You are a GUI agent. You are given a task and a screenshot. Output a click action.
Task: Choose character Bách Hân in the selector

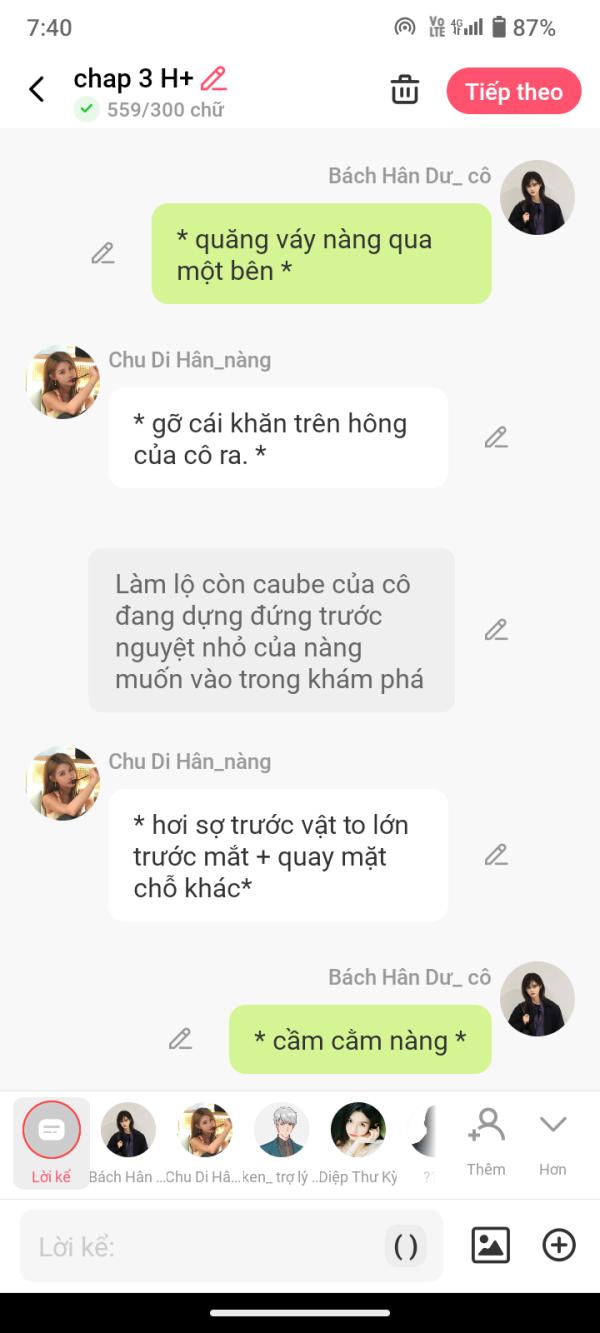click(128, 1131)
